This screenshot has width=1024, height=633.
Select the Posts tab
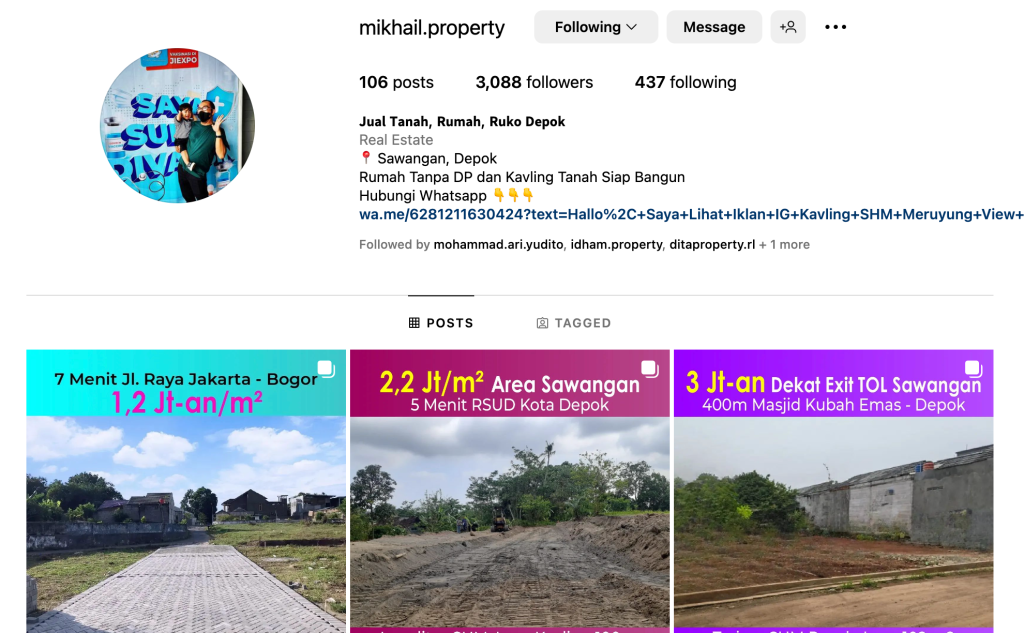441,323
